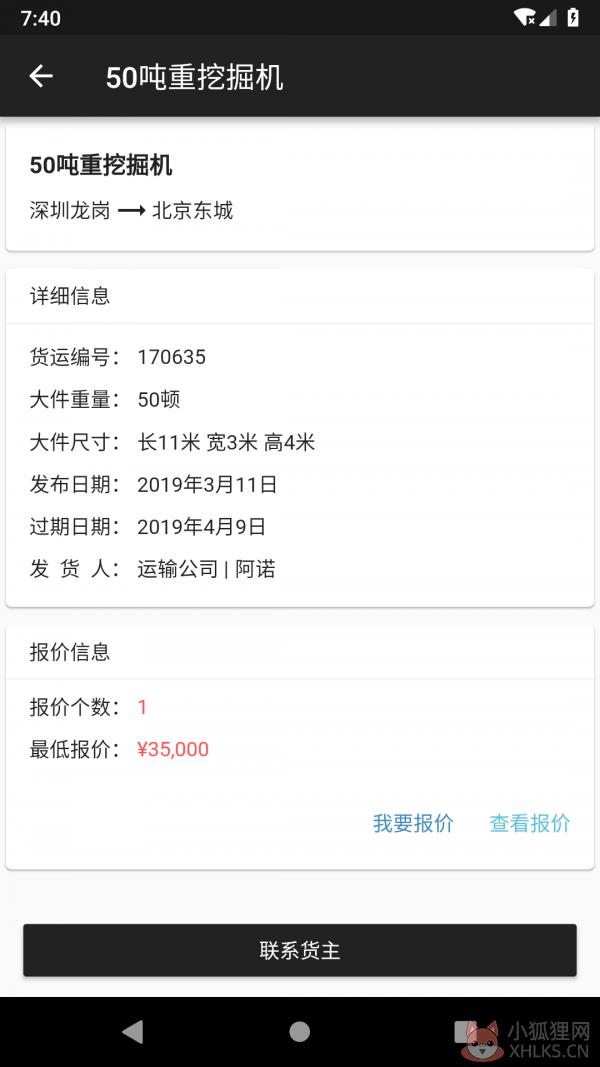The width and height of the screenshot is (600, 1067).
Task: Open 查看报价 to view quotes
Action: [530, 823]
